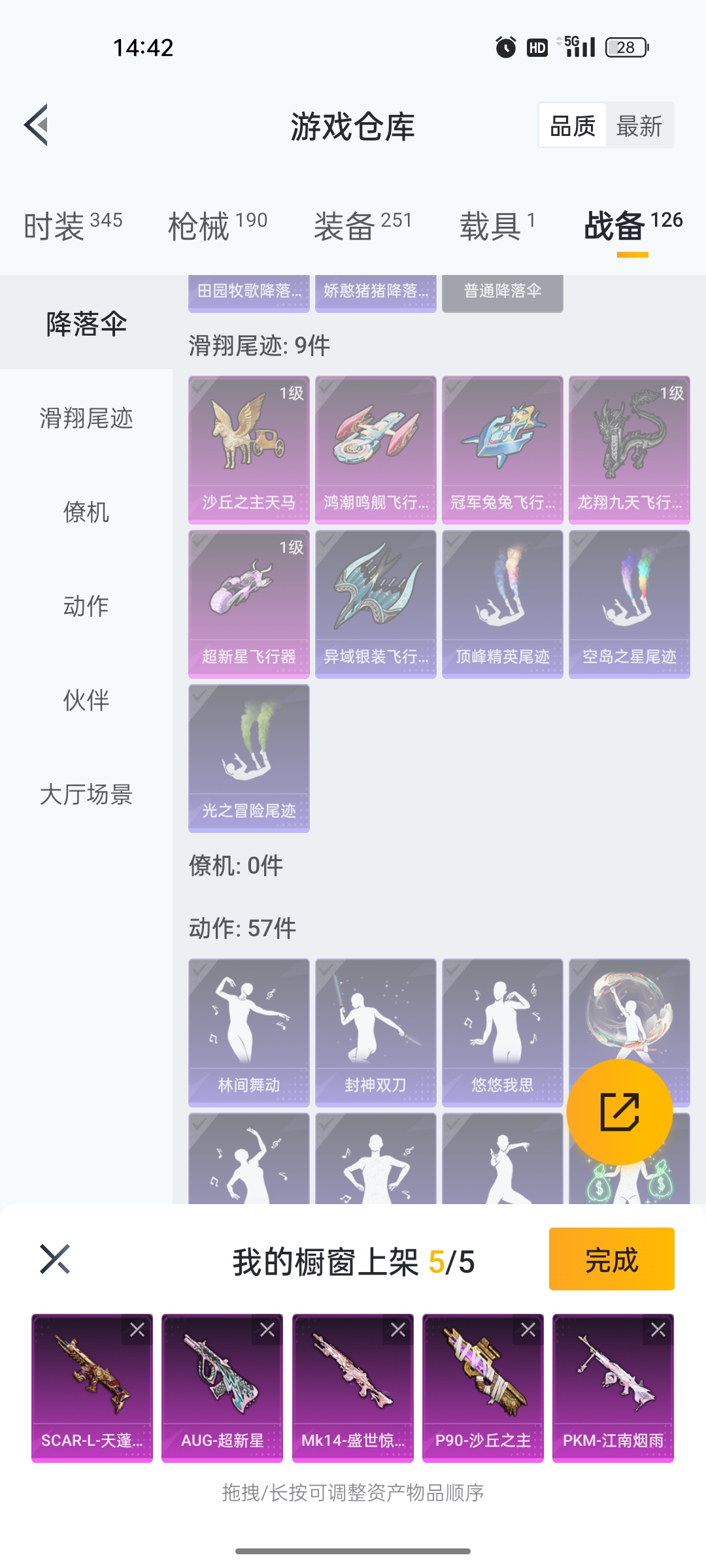Open the 枪械 tab
This screenshot has width=706, height=1568.
click(218, 226)
